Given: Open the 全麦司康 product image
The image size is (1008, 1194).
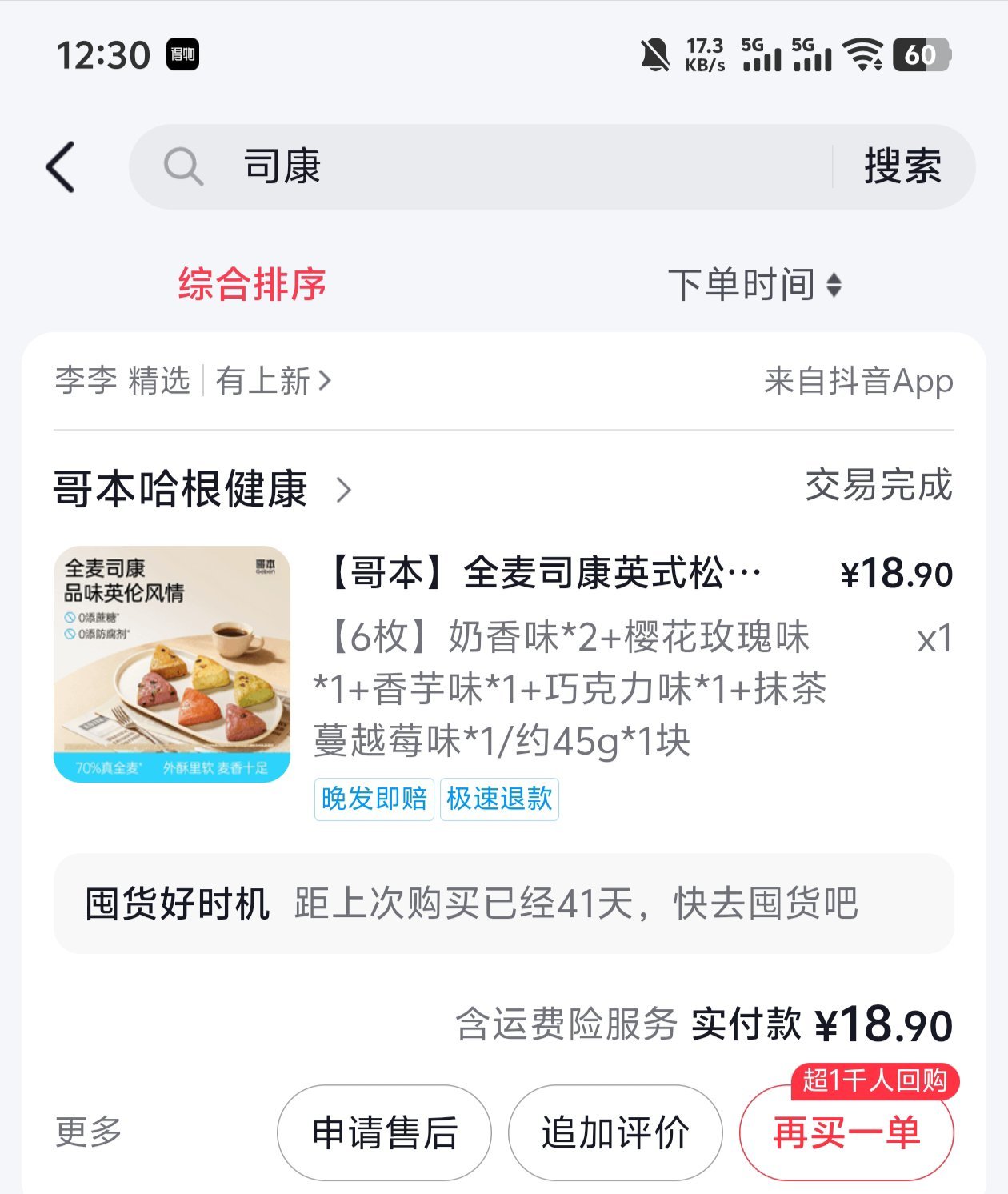Looking at the screenshot, I should point(172,664).
